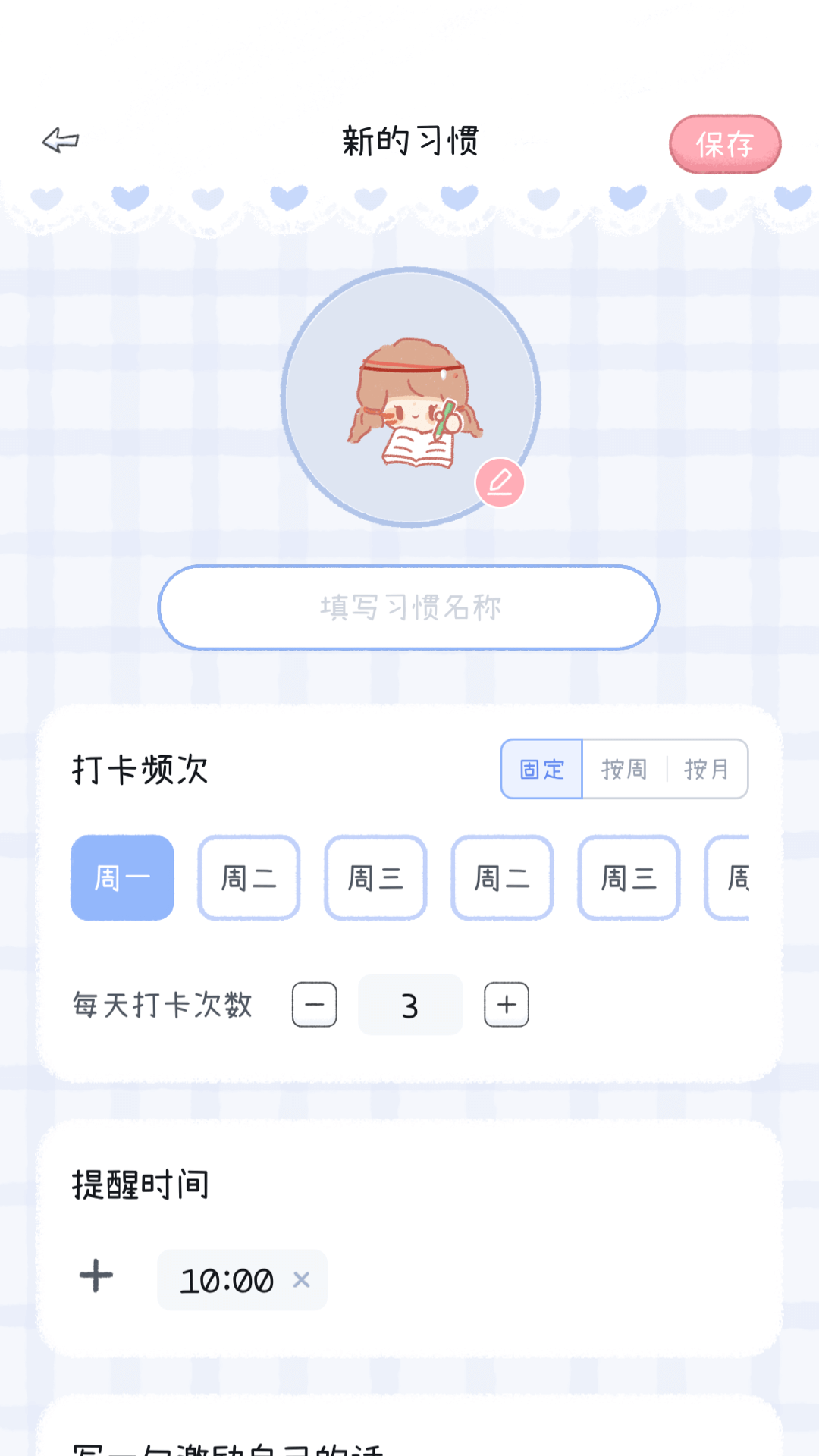Image resolution: width=819 pixels, height=1456 pixels.
Task: Click the back arrow to exit
Action: [61, 140]
